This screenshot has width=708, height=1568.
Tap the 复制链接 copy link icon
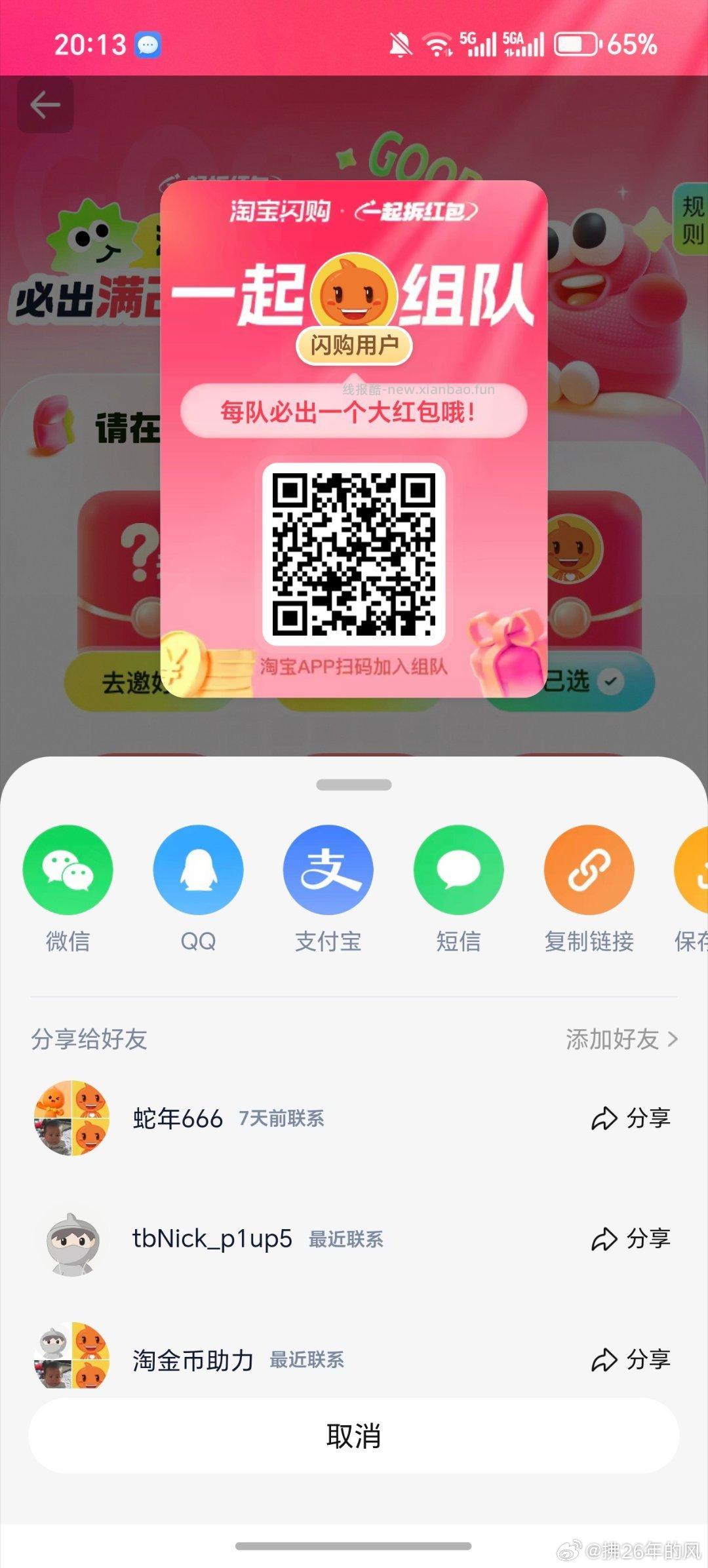[588, 870]
